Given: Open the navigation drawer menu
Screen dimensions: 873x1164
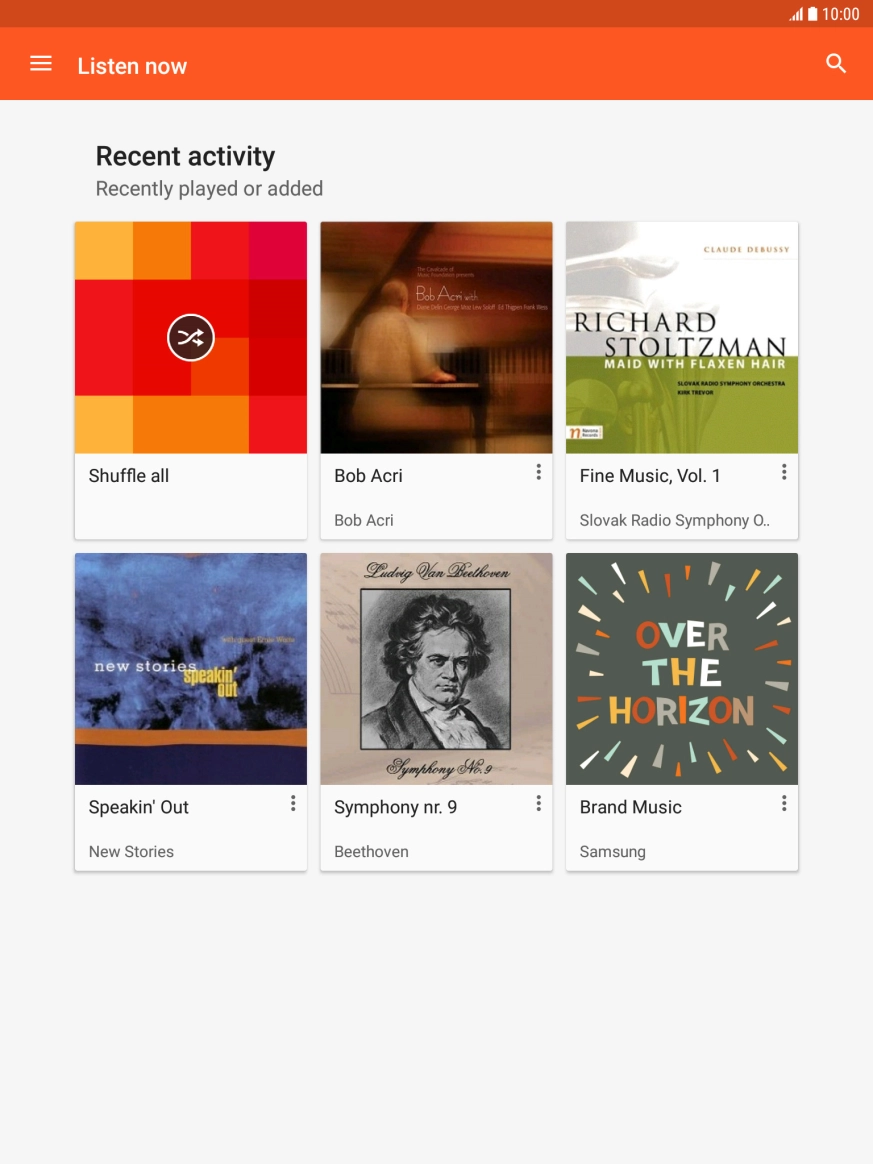Looking at the screenshot, I should click(x=41, y=64).
